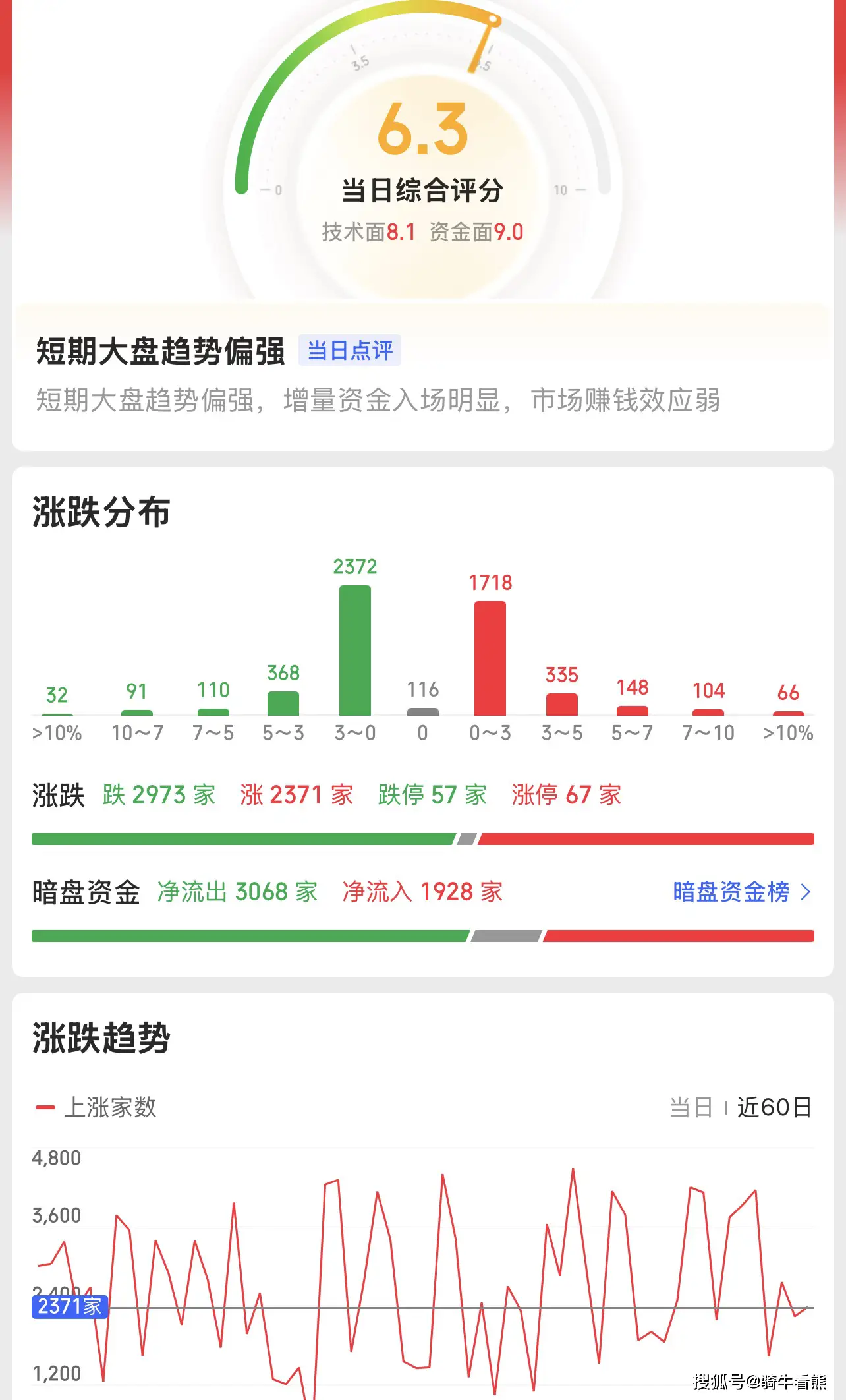Click the 涨跌 green-red ratio bar
This screenshot has height=1400, width=846.
(423, 838)
